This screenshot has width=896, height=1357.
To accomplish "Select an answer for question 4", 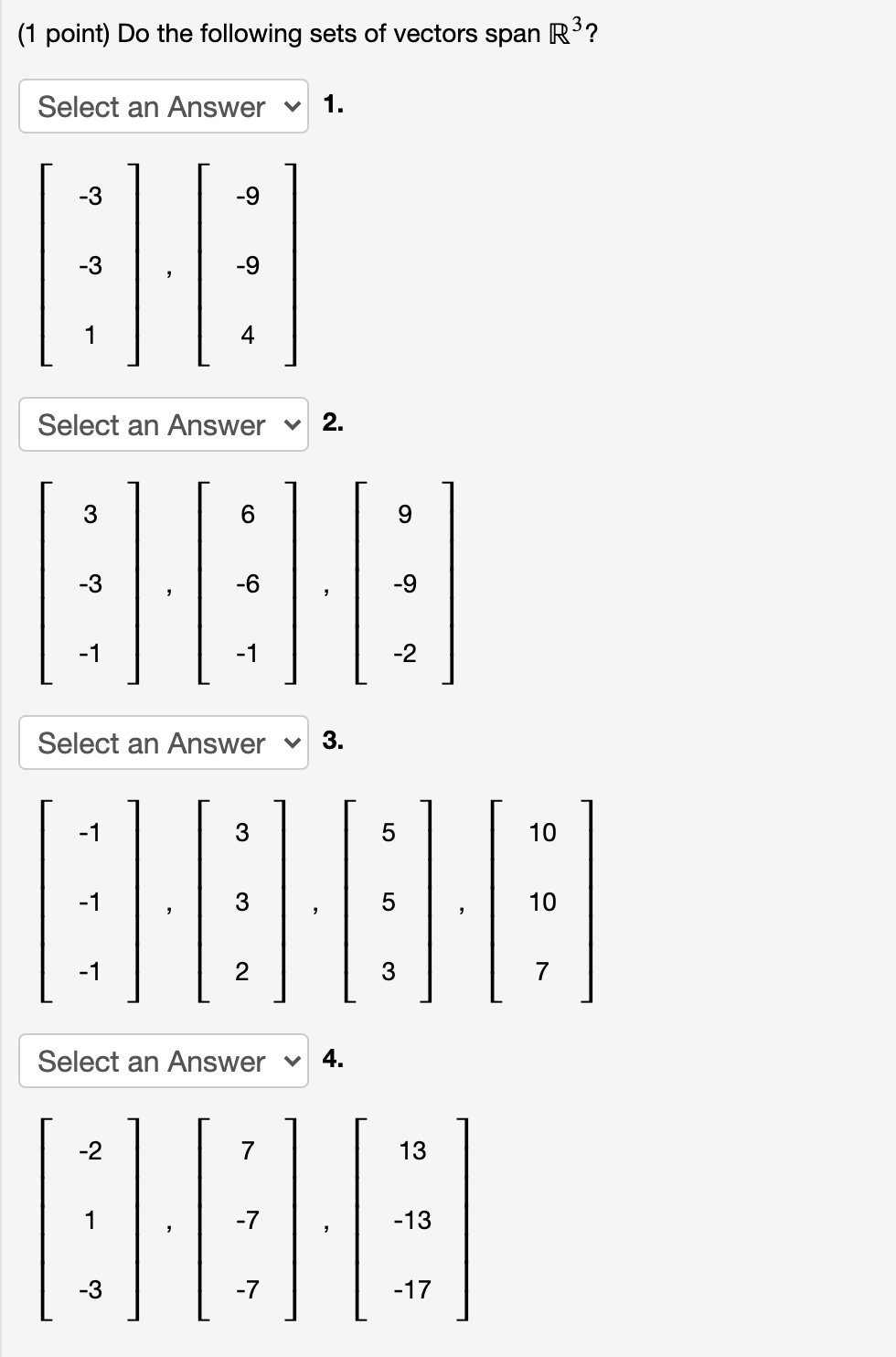I will pos(163,1062).
